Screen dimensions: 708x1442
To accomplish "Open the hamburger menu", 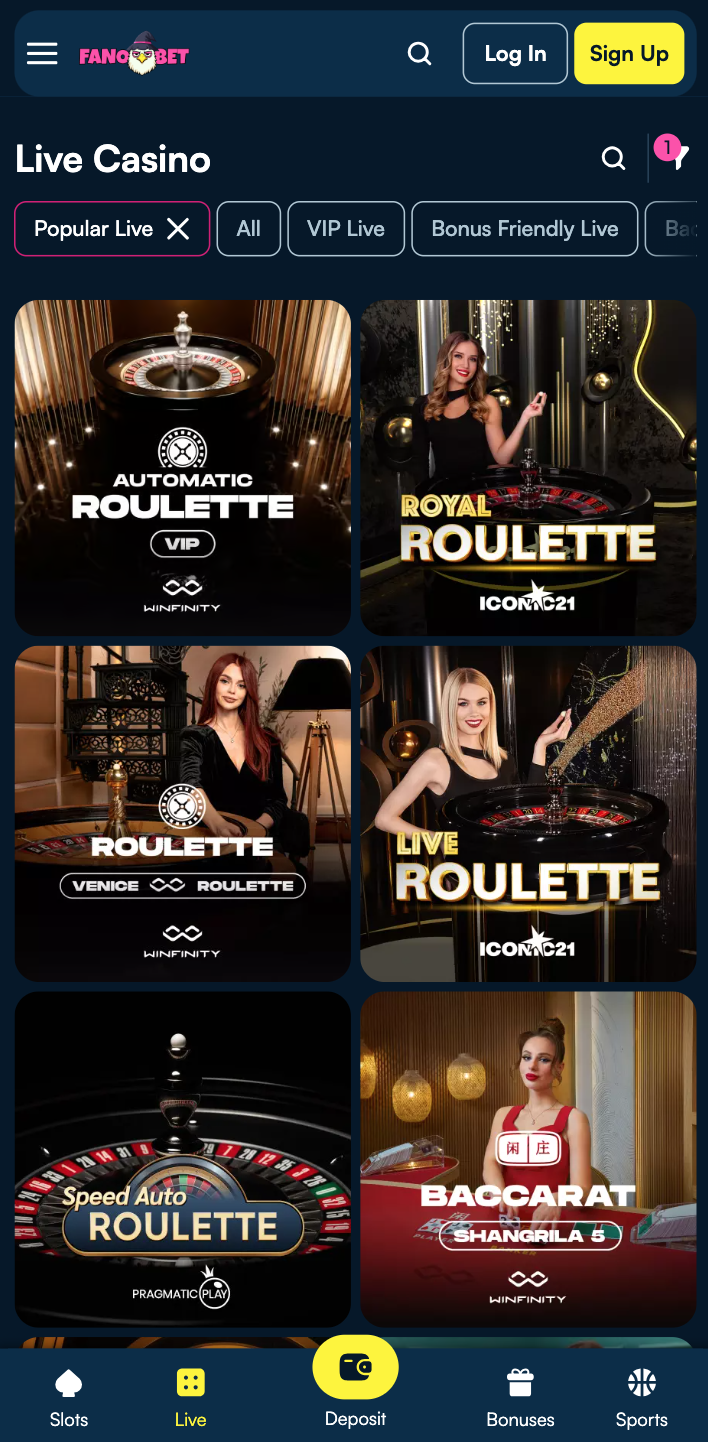I will (x=42, y=54).
